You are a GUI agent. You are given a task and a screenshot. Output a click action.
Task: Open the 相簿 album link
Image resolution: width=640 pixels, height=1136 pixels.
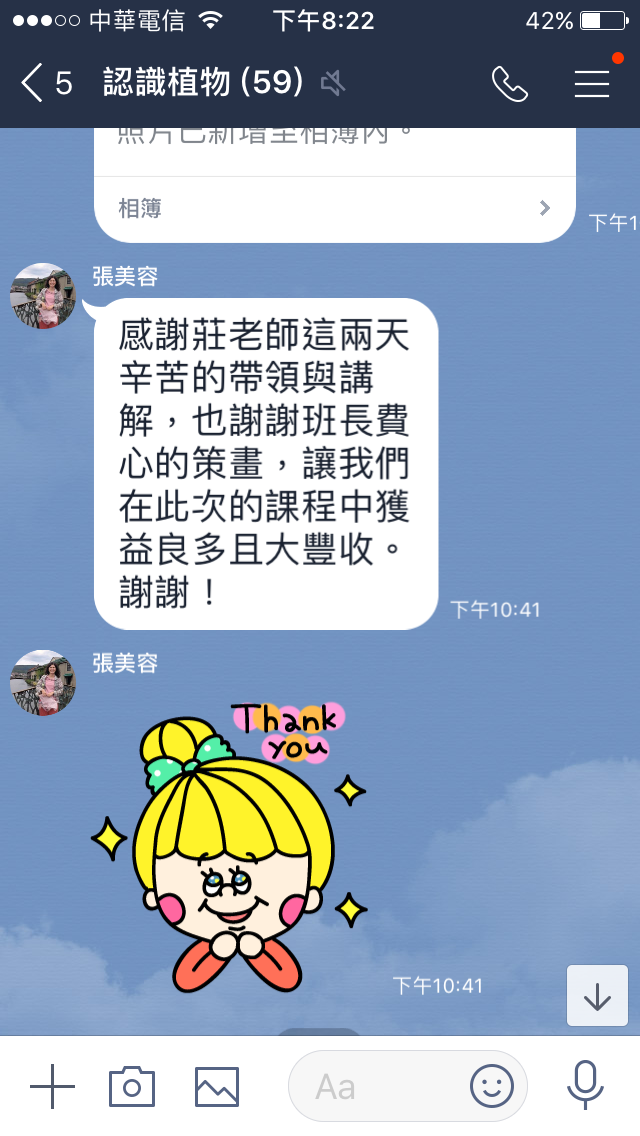click(335, 209)
